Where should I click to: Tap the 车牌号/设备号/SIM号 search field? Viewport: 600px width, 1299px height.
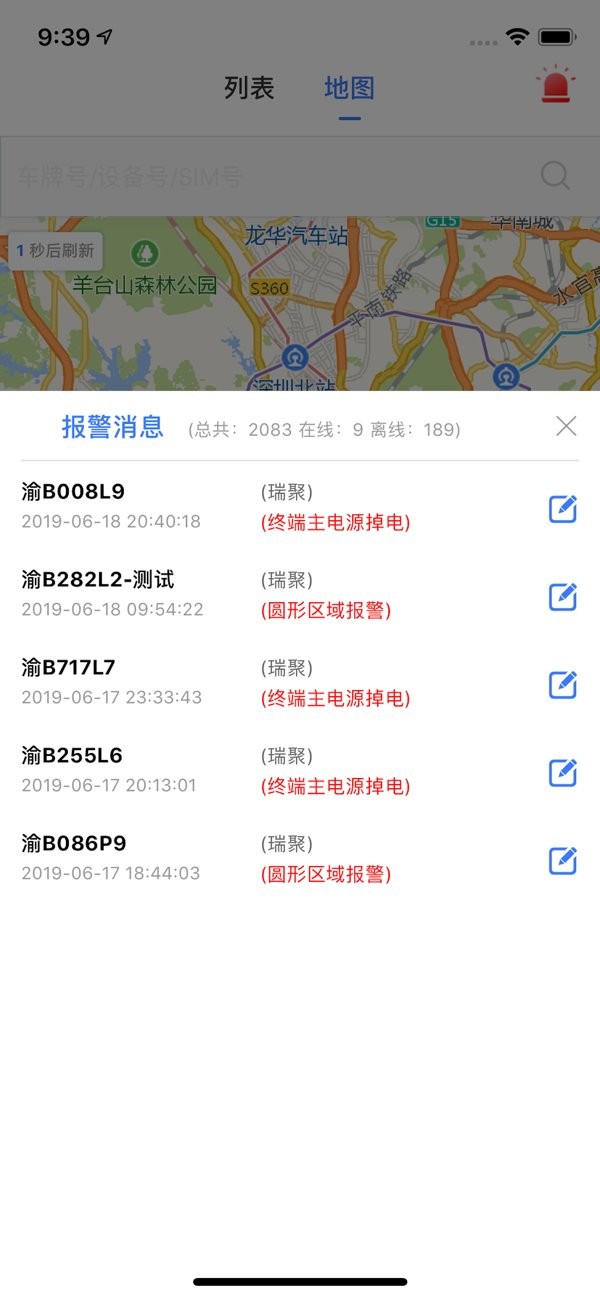tap(270, 178)
